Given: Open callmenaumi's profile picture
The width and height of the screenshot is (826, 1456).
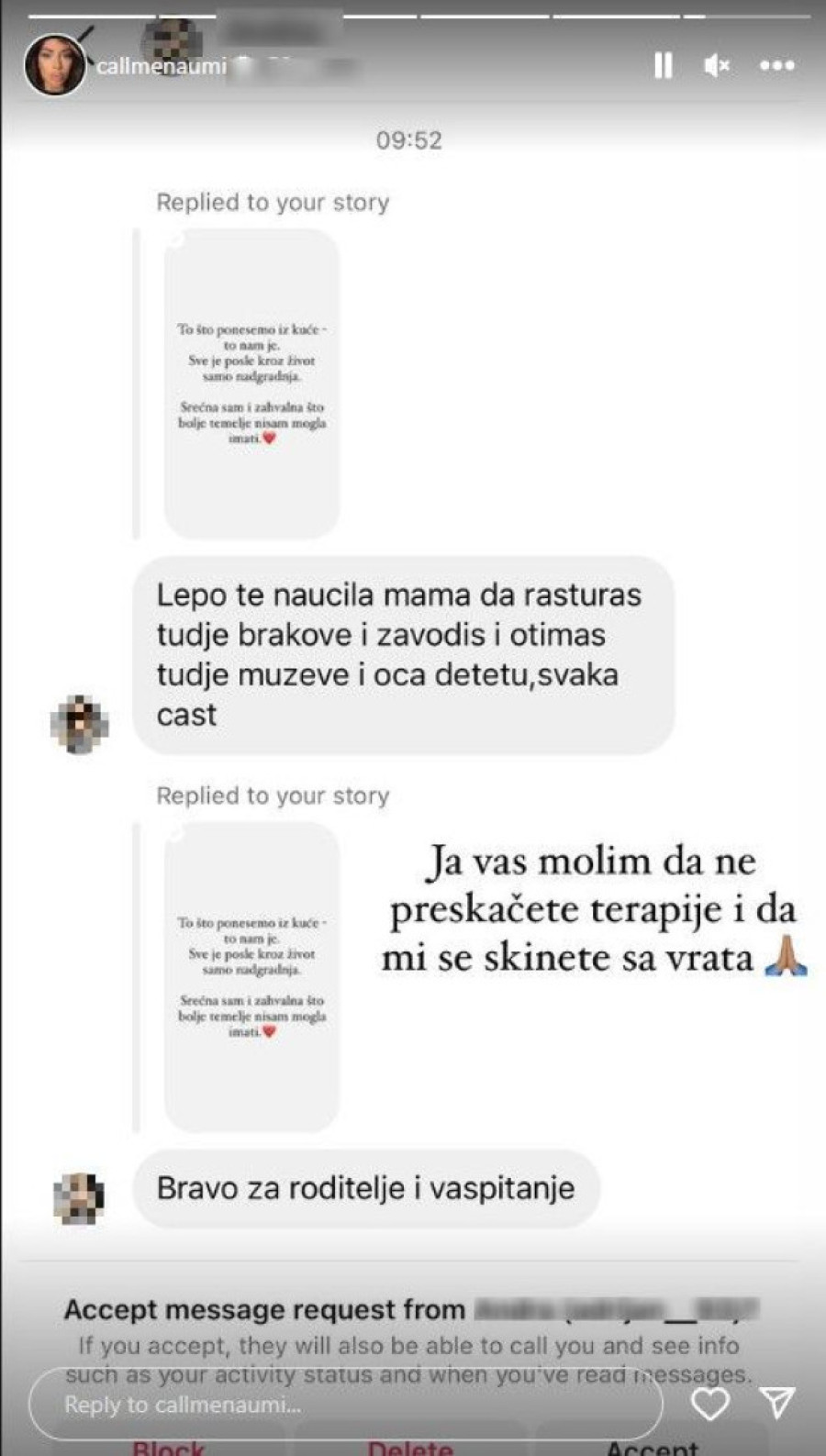Looking at the screenshot, I should click(54, 65).
